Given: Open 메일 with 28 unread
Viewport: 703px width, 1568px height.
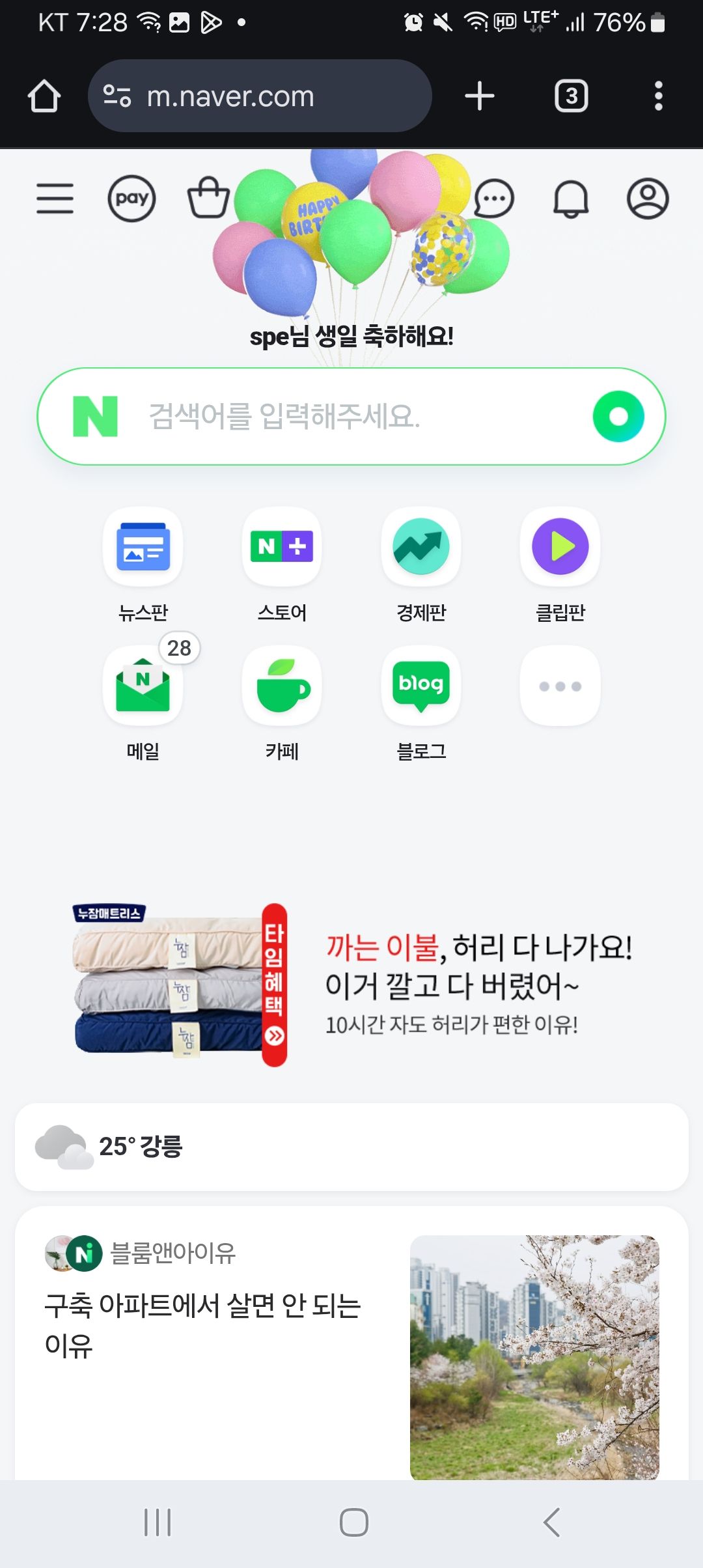Looking at the screenshot, I should [x=143, y=686].
